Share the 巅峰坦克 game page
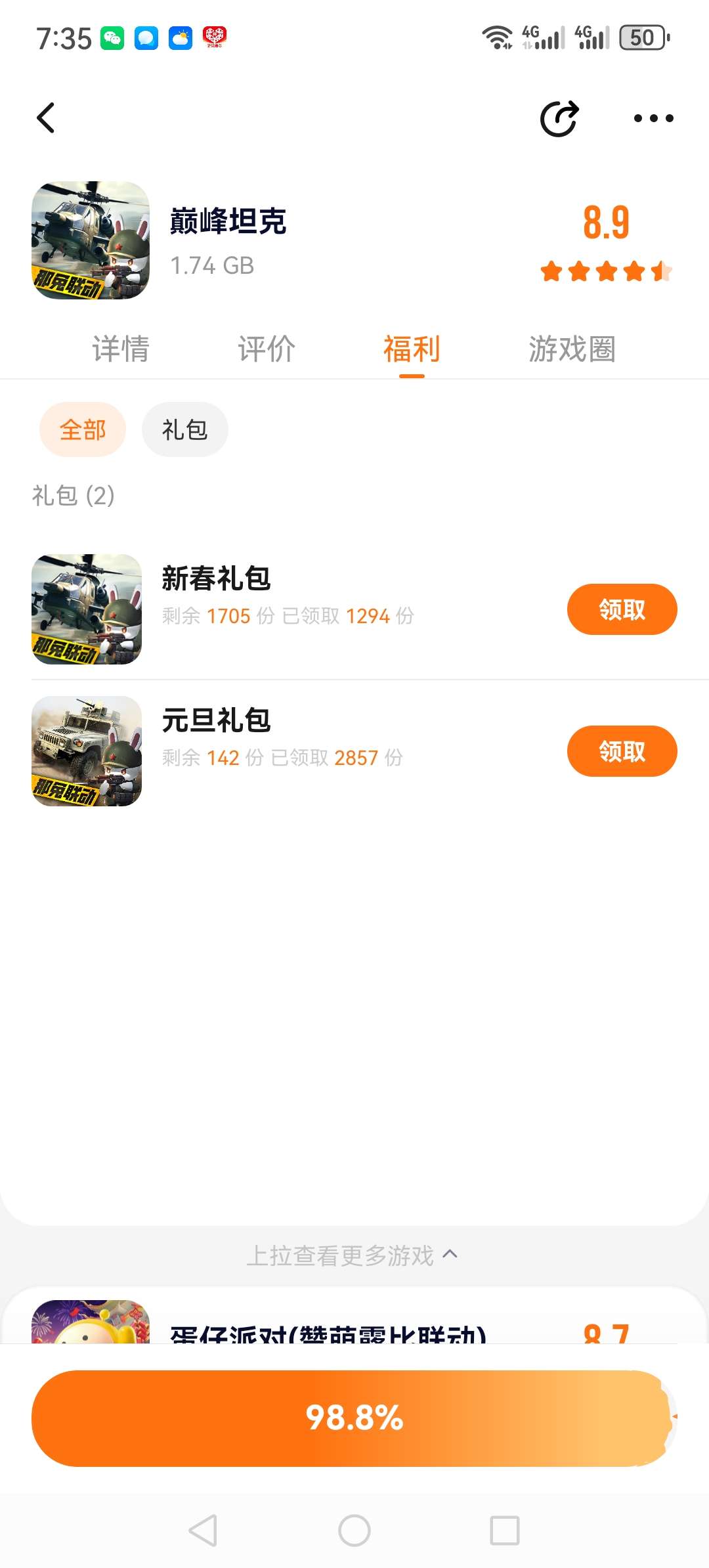Screen dimensions: 709x1568 pos(559,119)
